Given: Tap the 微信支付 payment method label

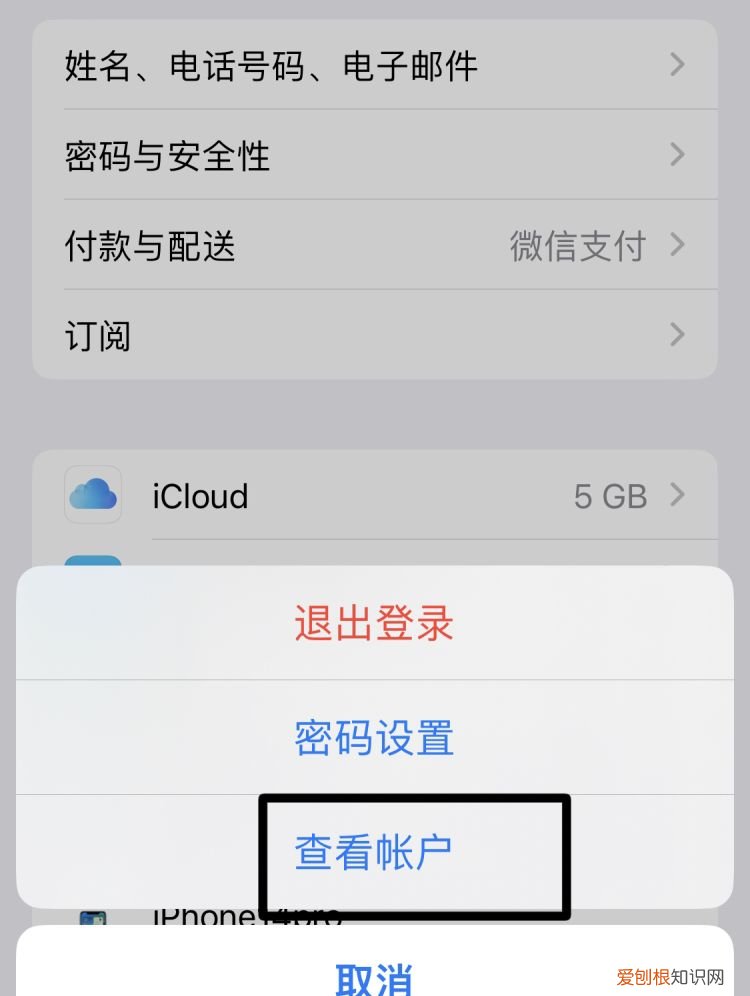Looking at the screenshot, I should 576,246.
